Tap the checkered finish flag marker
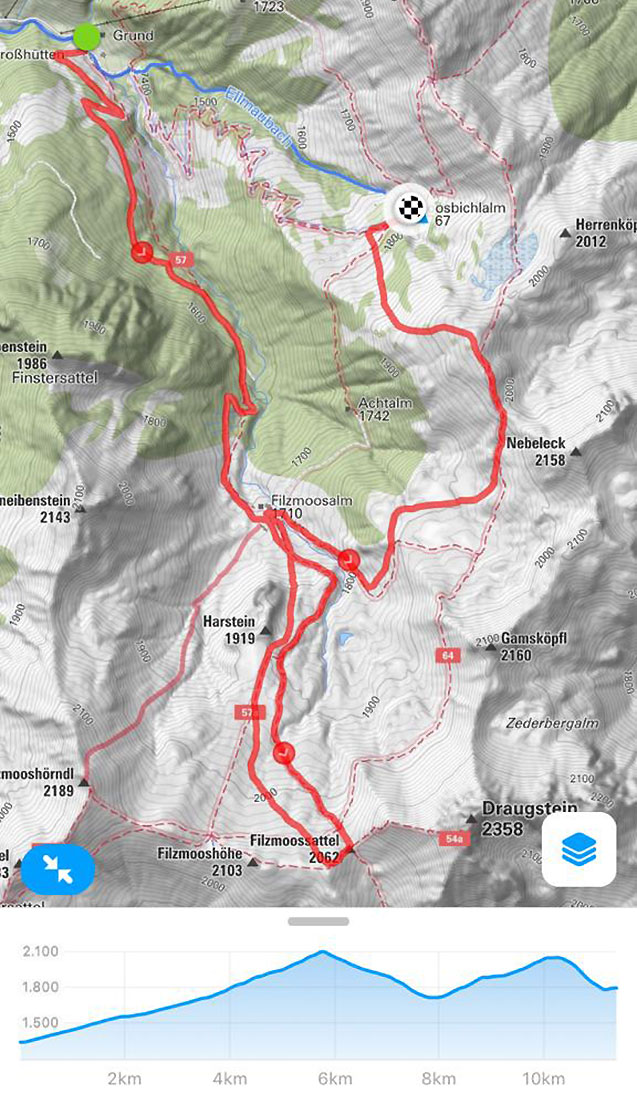This screenshot has width=637, height=1094. (x=410, y=208)
